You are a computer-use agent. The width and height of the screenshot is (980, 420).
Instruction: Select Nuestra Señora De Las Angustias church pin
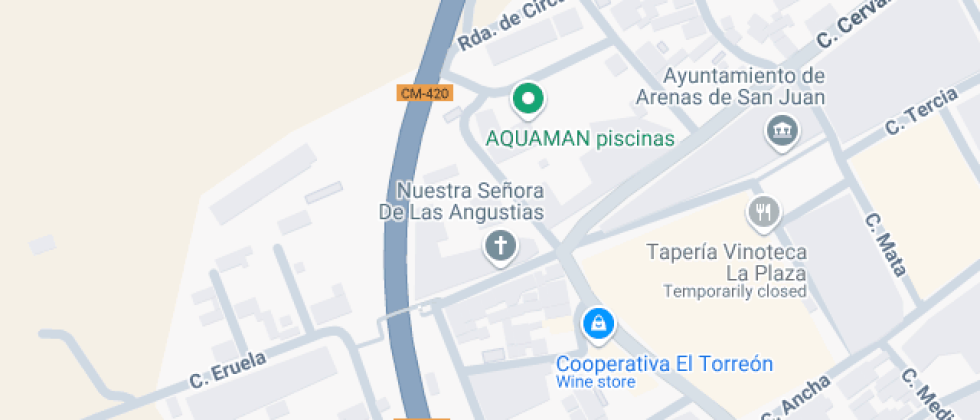[500, 245]
